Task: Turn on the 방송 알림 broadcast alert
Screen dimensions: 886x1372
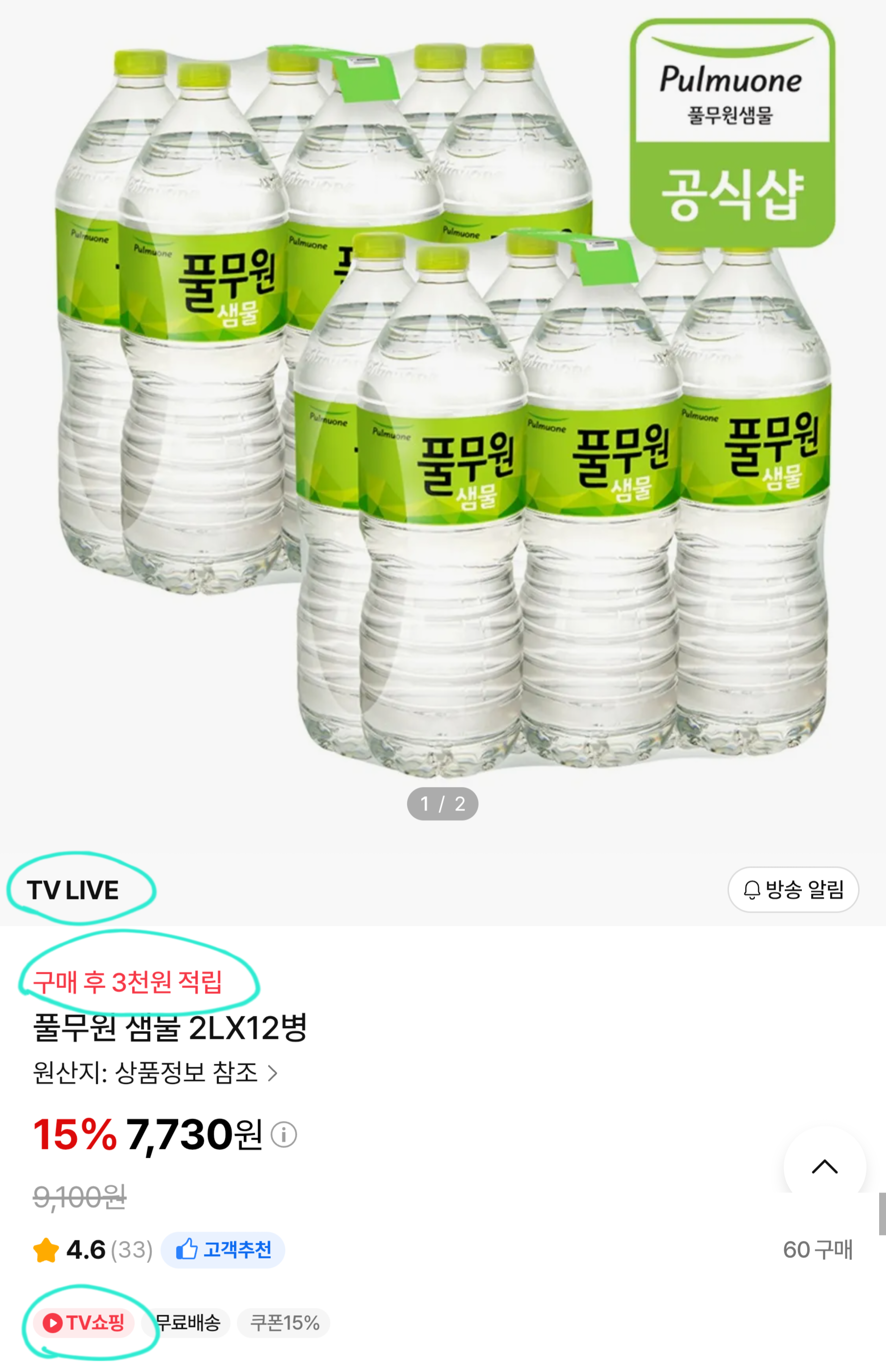Action: (x=793, y=890)
